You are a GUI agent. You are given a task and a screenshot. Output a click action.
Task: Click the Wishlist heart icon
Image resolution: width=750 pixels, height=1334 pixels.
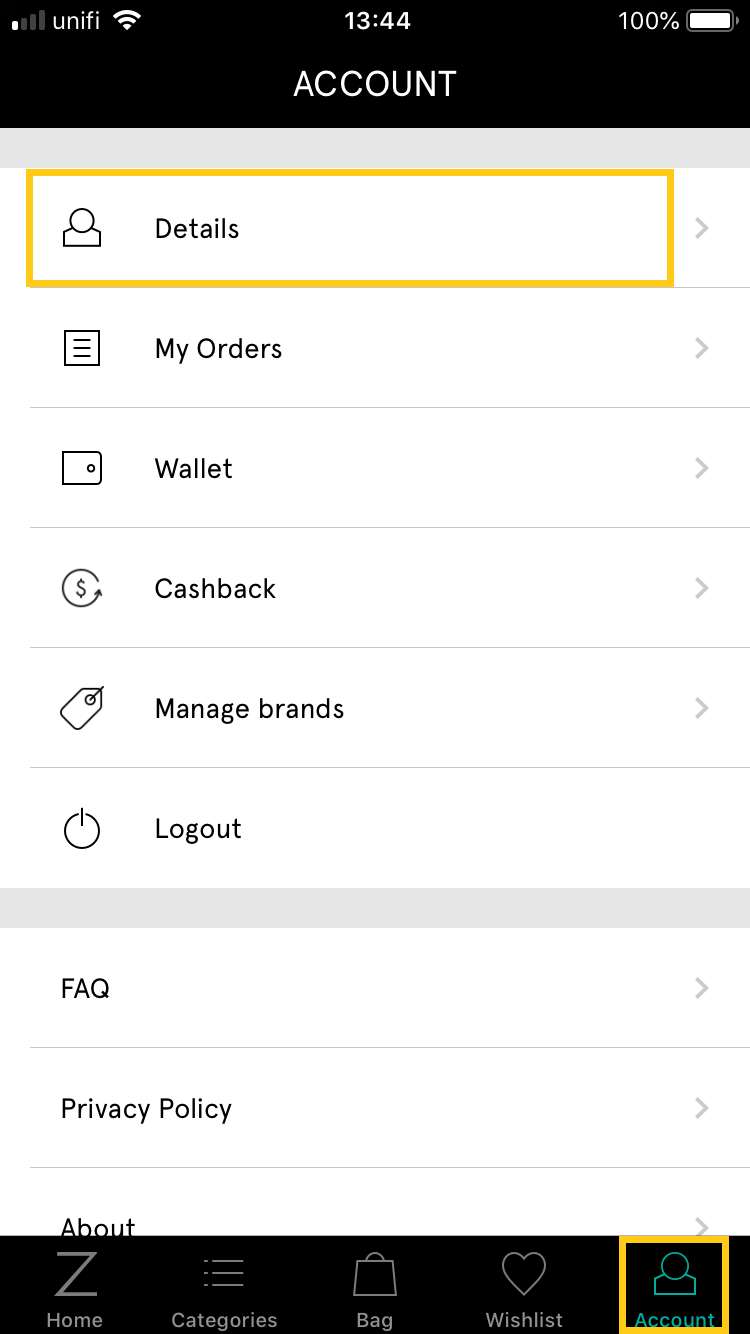pos(524,1272)
